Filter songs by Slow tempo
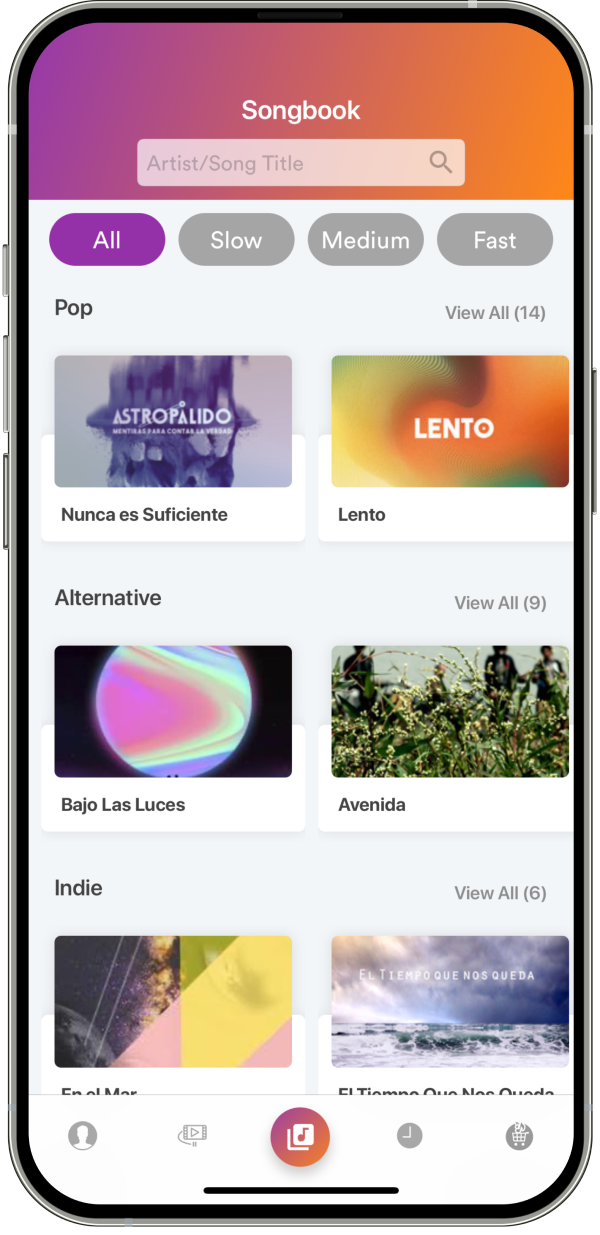Image resolution: width=600 pixels, height=1235 pixels. 236,240
